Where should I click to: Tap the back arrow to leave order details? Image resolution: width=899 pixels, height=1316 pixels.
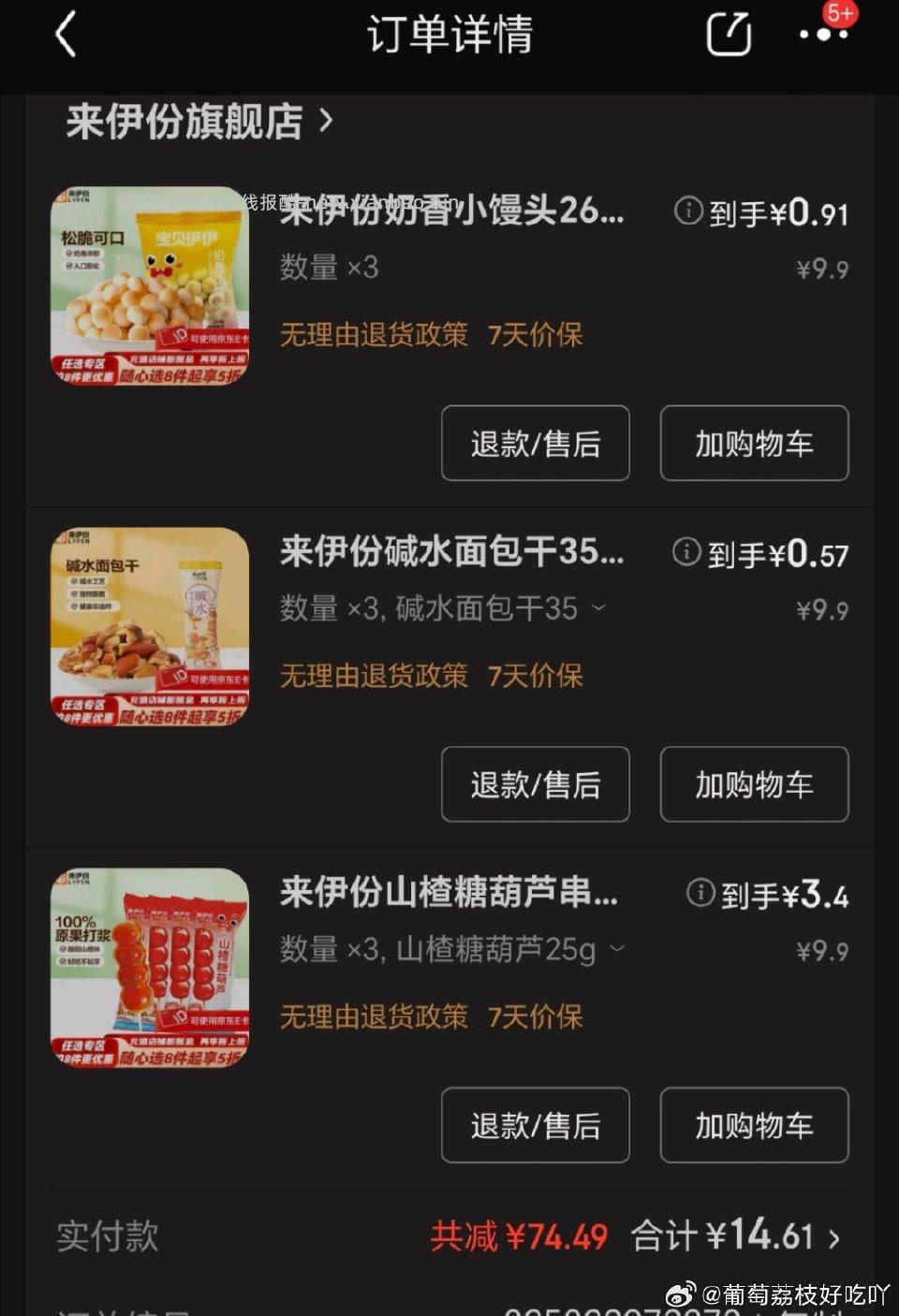tap(63, 33)
